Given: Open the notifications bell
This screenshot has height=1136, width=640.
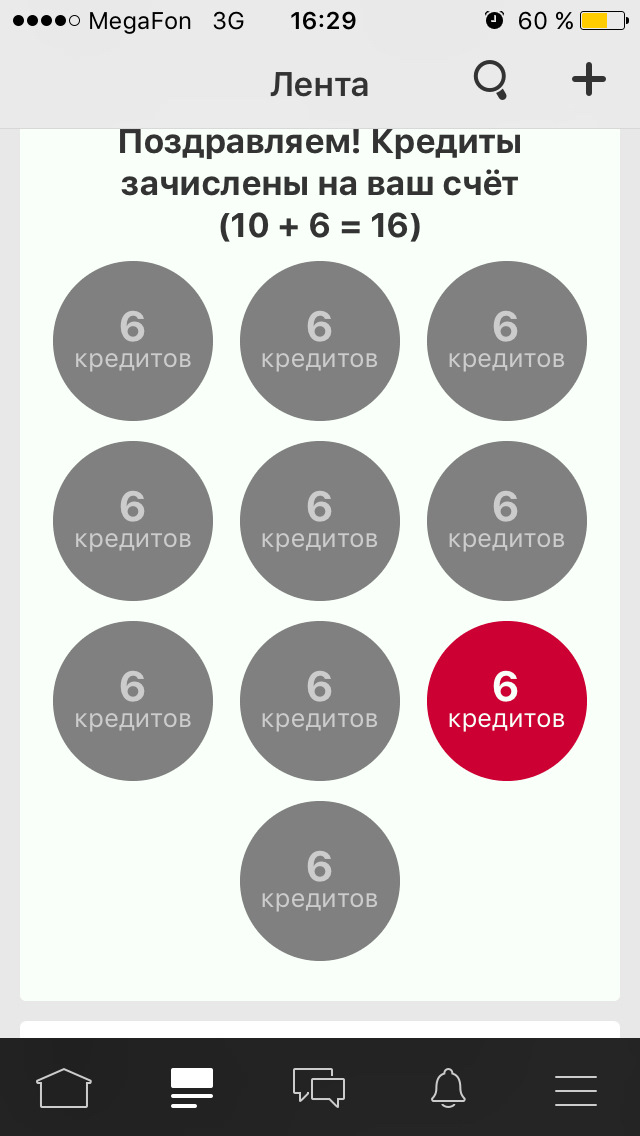Looking at the screenshot, I should [x=448, y=1087].
